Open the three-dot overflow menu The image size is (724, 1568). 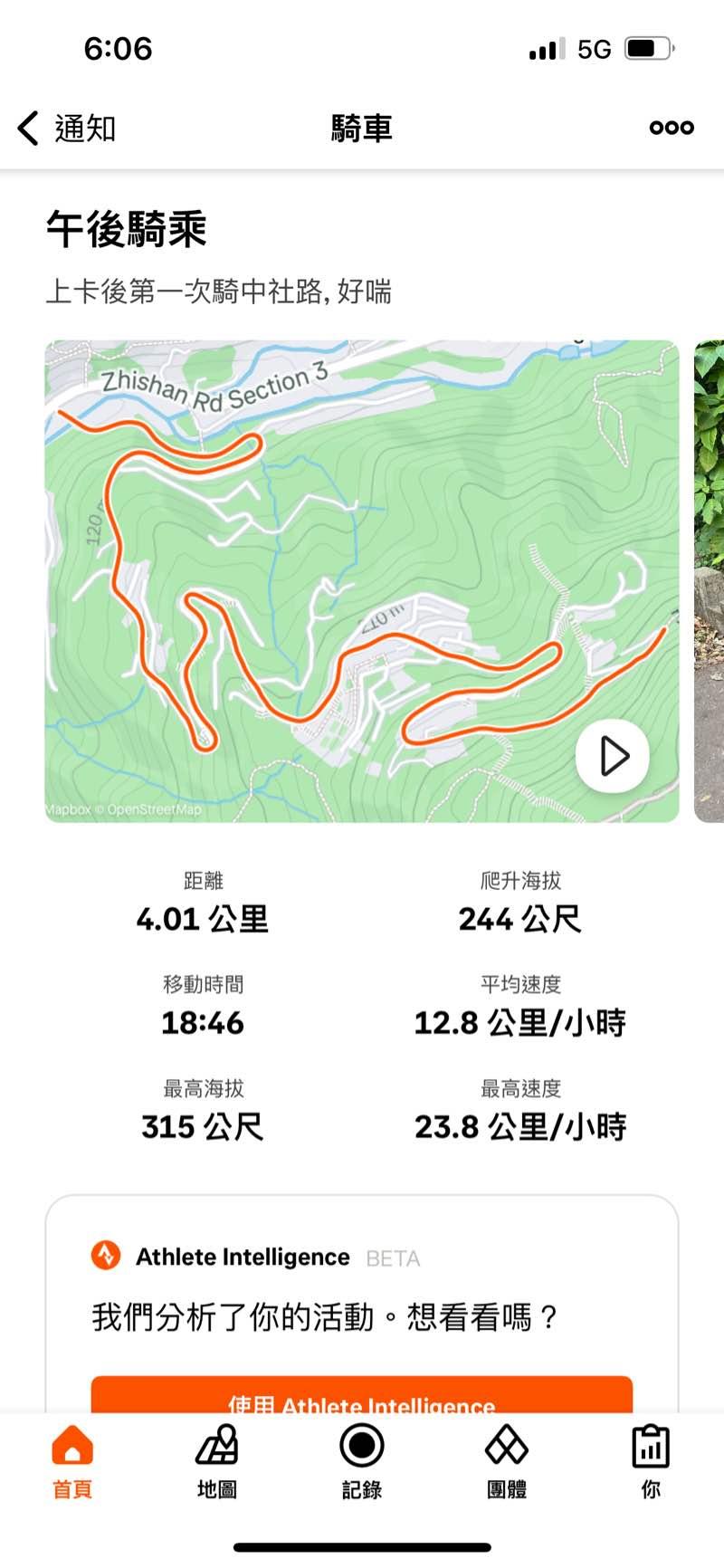pyautogui.click(x=672, y=128)
